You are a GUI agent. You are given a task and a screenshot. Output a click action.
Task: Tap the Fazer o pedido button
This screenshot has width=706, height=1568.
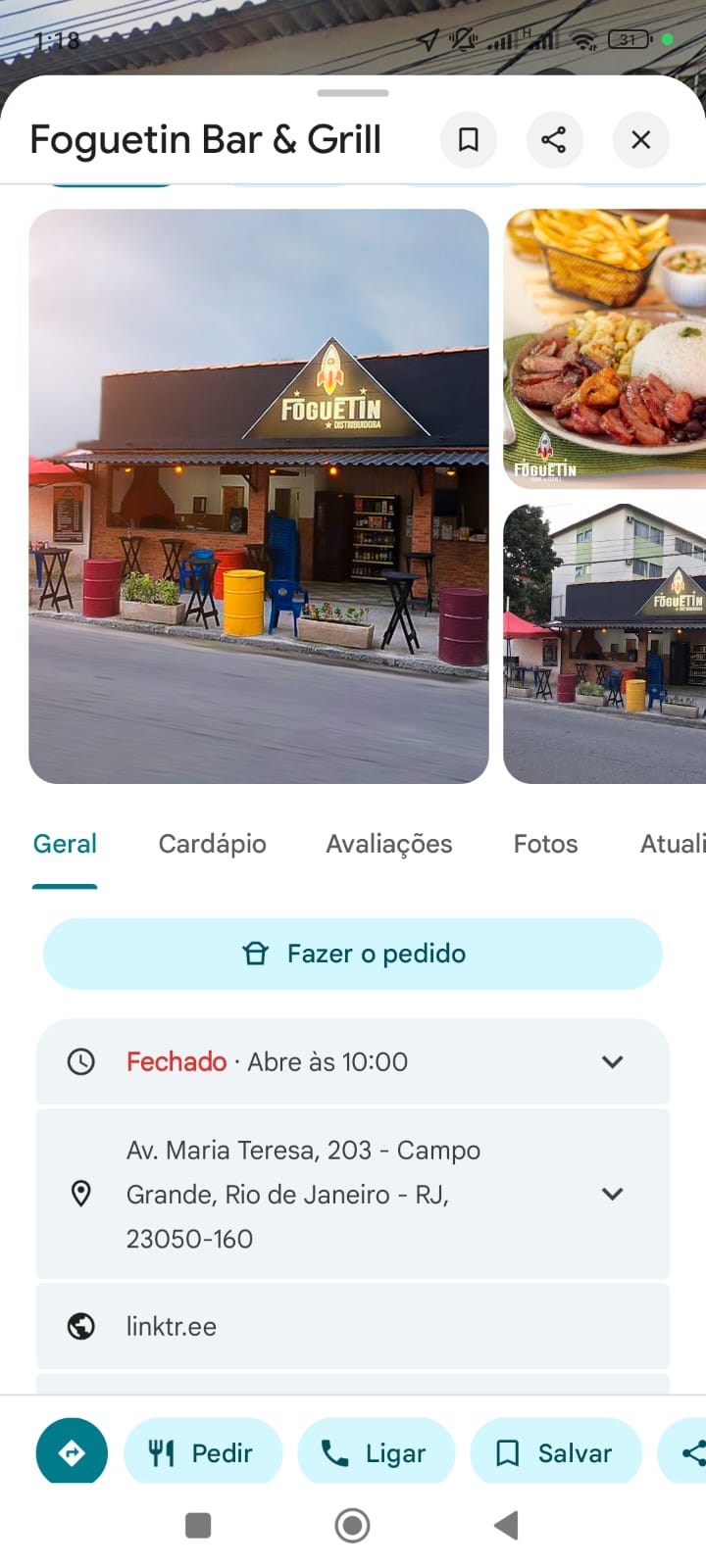353,954
